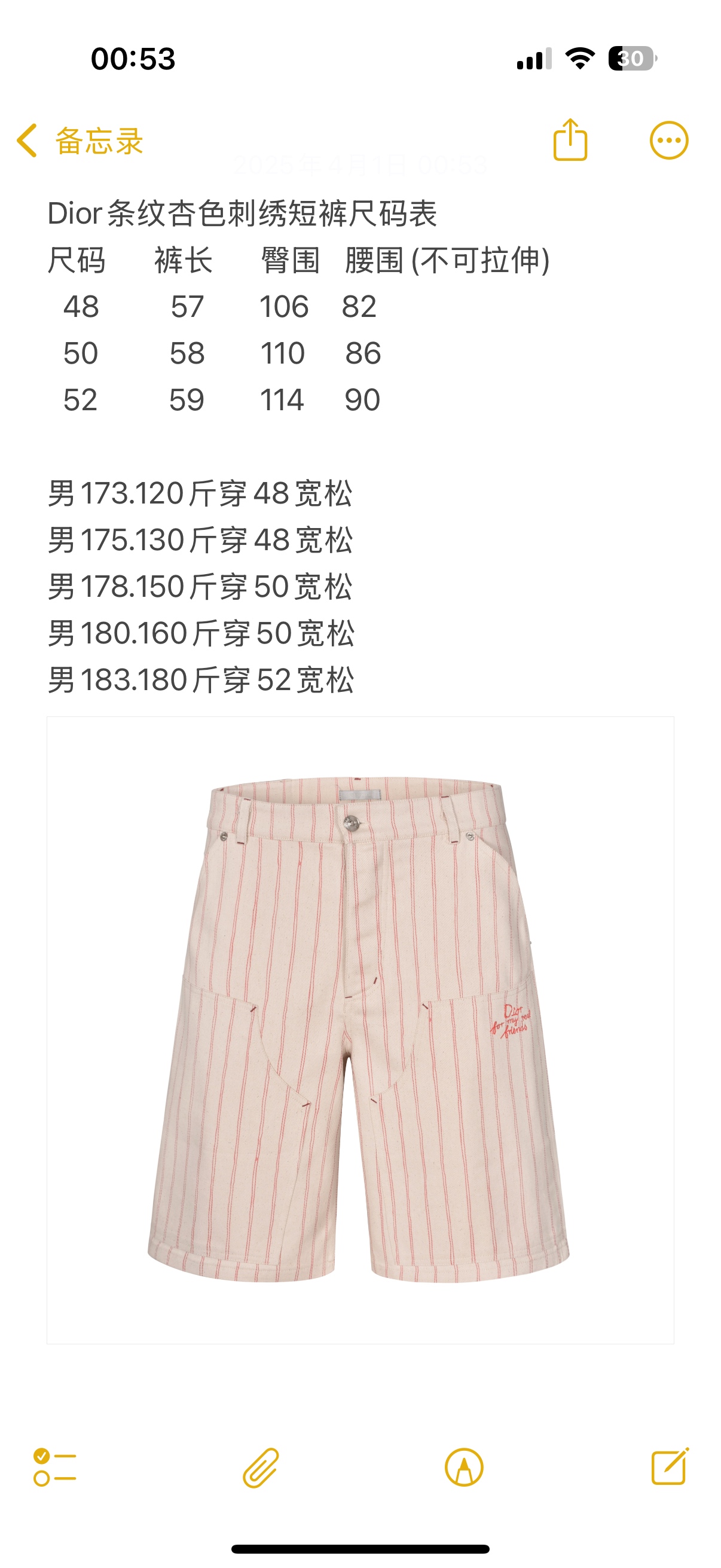Compose a new note
This screenshot has width=721, height=1568.
coord(669,1468)
